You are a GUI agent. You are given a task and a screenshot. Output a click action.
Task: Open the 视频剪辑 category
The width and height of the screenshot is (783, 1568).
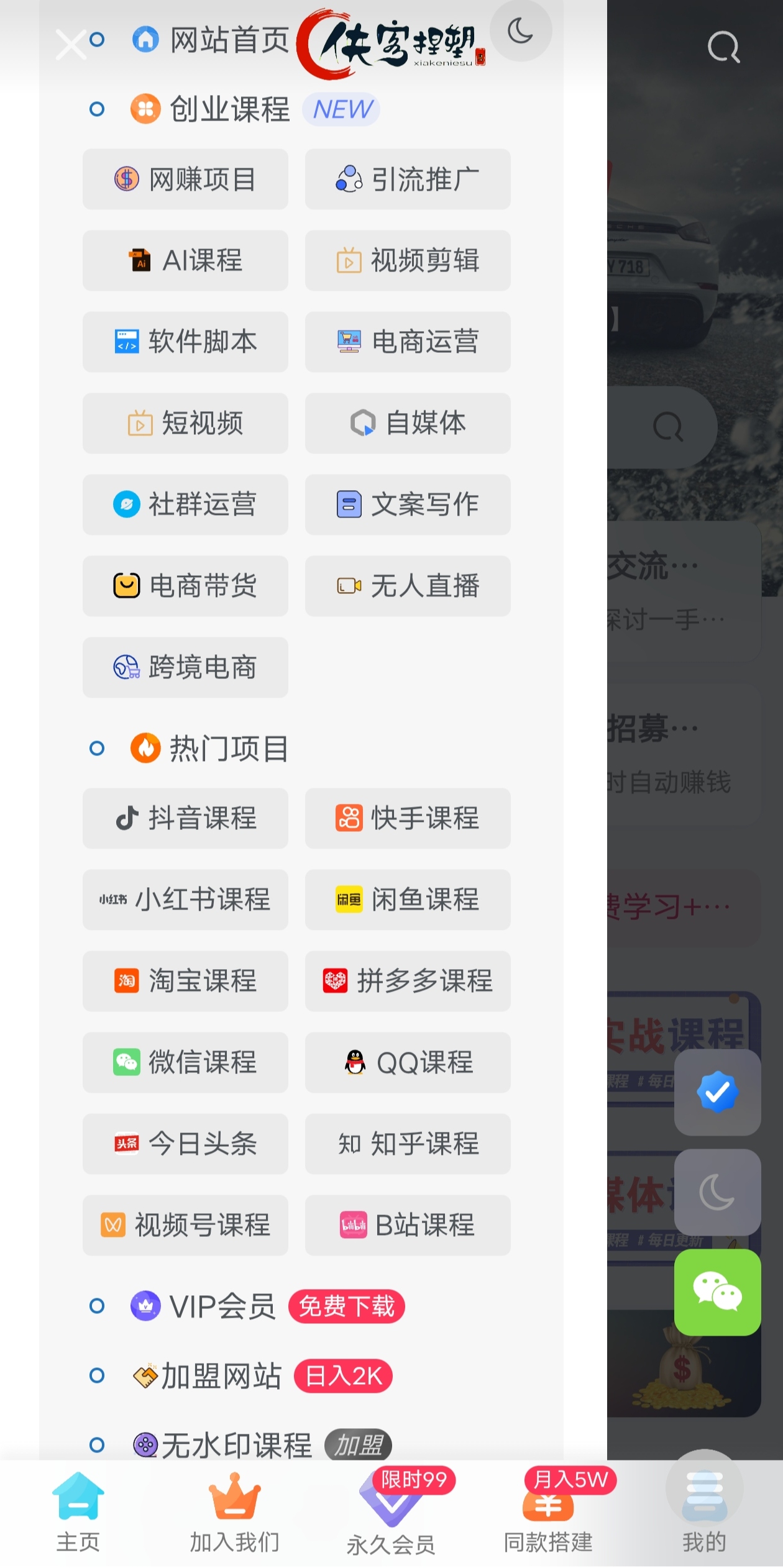click(408, 260)
